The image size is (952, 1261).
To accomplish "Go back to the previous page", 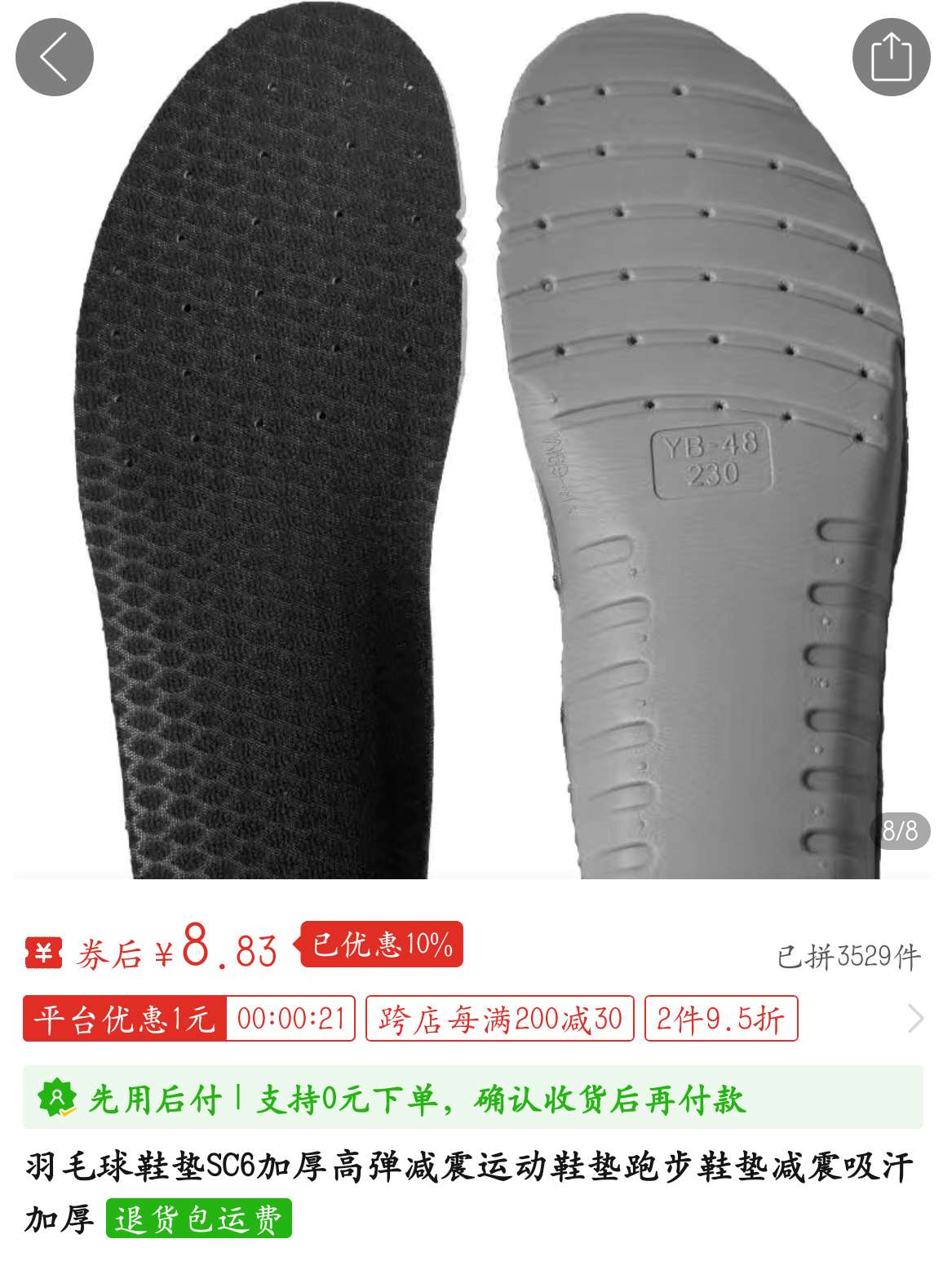I will click(x=54, y=57).
